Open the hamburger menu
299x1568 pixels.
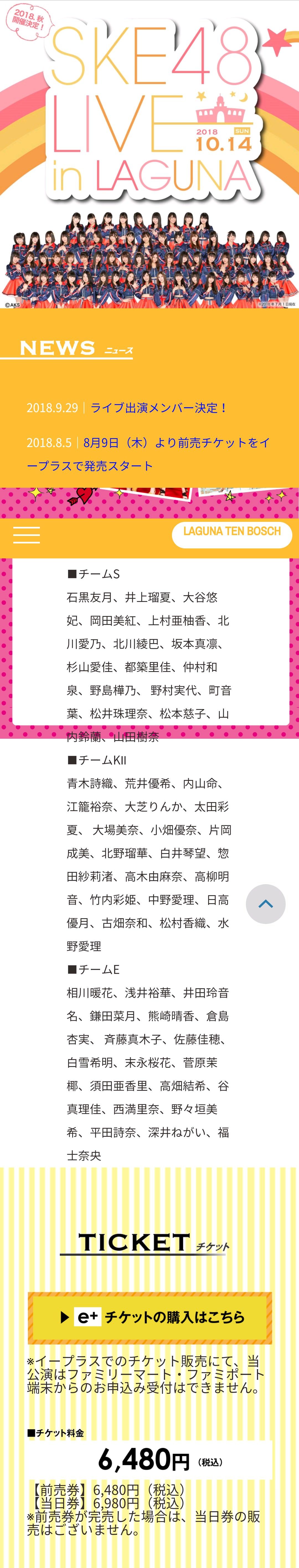[x=27, y=534]
